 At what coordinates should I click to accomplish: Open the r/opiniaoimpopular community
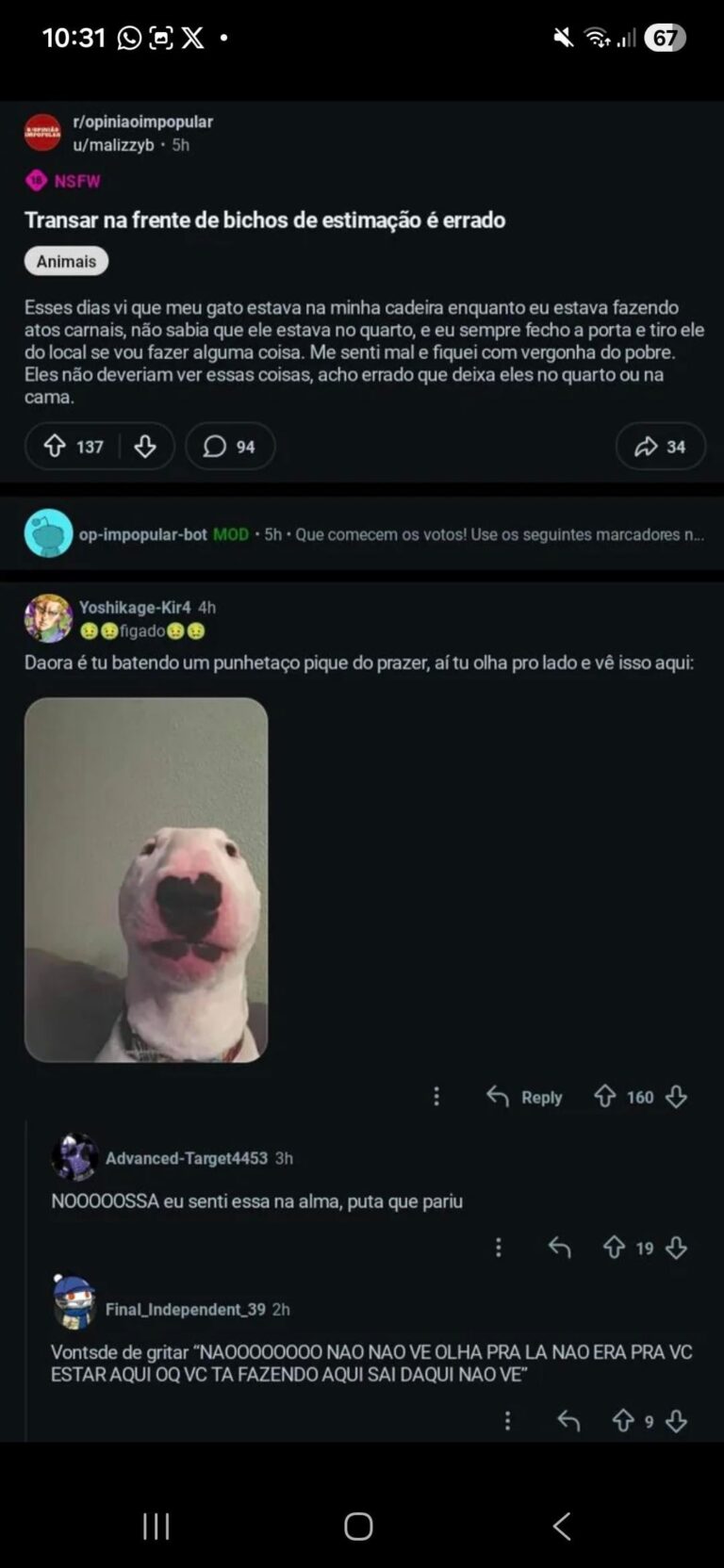pos(142,122)
